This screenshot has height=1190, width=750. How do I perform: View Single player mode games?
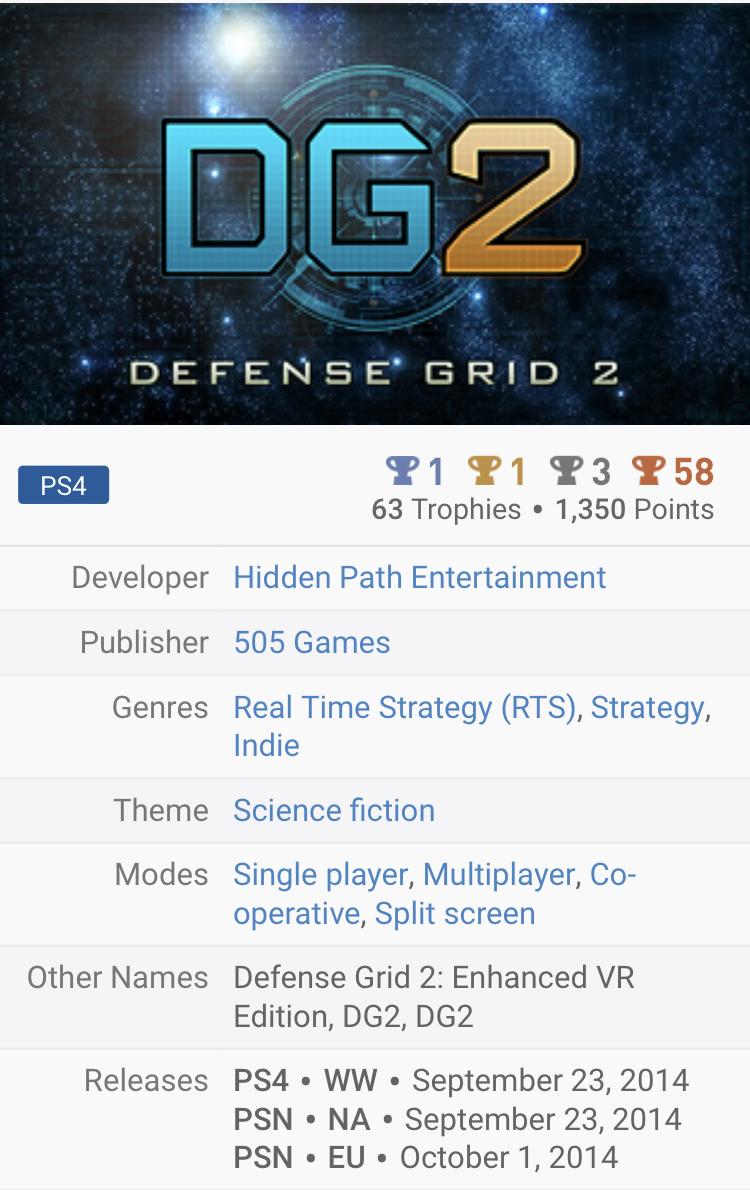pos(320,875)
